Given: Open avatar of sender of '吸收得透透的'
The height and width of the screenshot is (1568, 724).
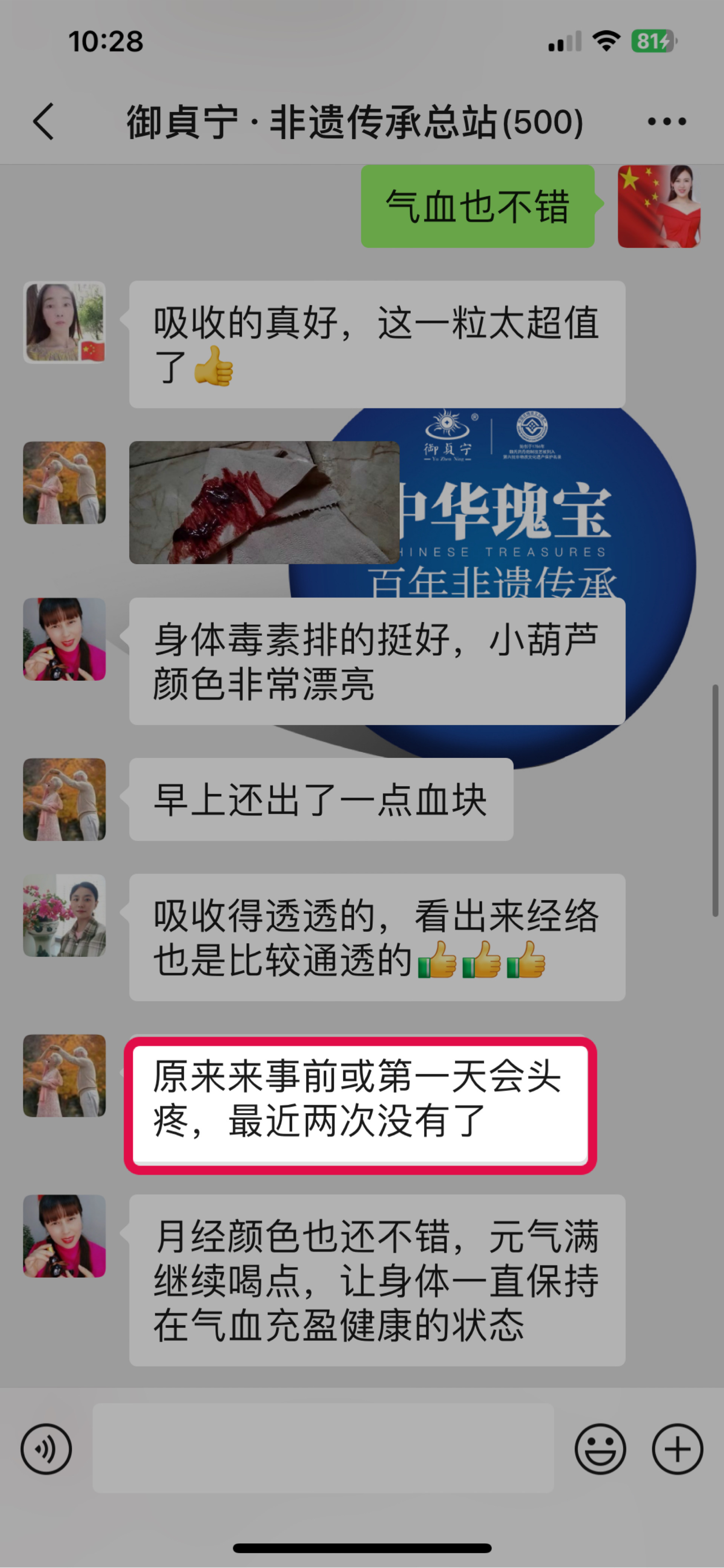Looking at the screenshot, I should click(64, 915).
